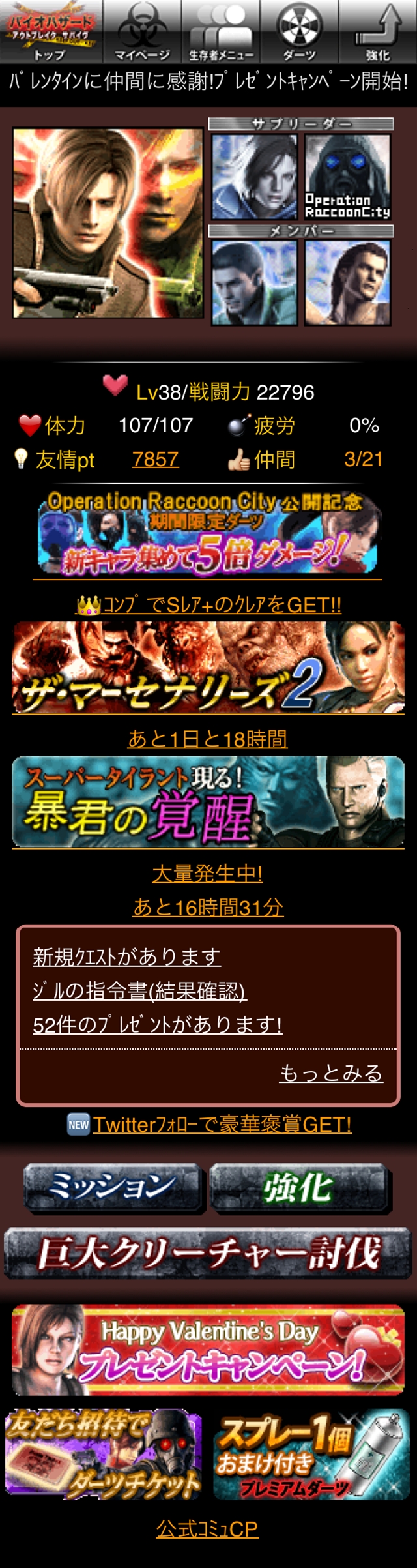Open the マイページ tab
This screenshot has height=1568, width=417.
tap(141, 31)
